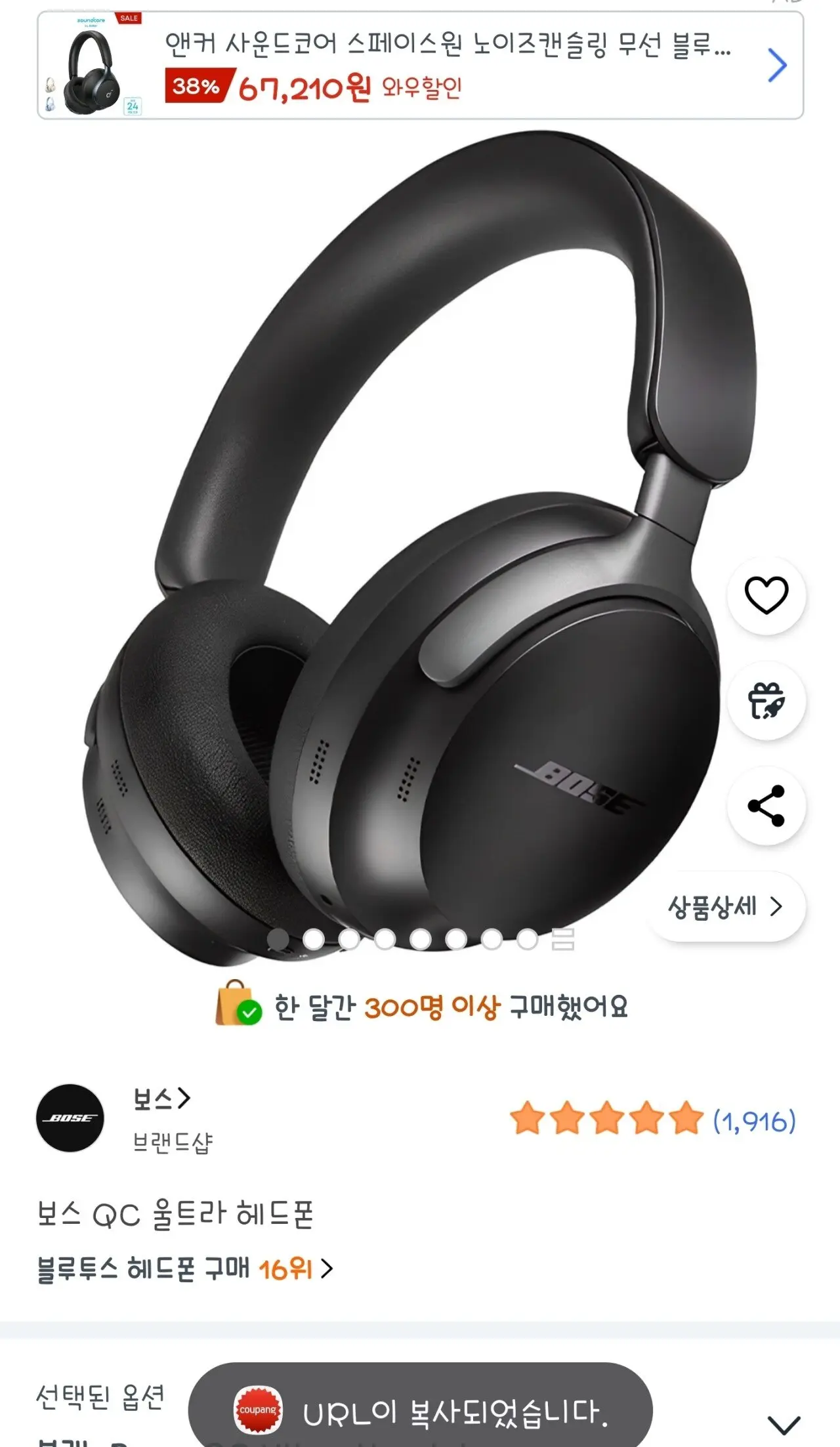The height and width of the screenshot is (1447, 840).
Task: View the 1,916 star reviews
Action: coord(653,1120)
